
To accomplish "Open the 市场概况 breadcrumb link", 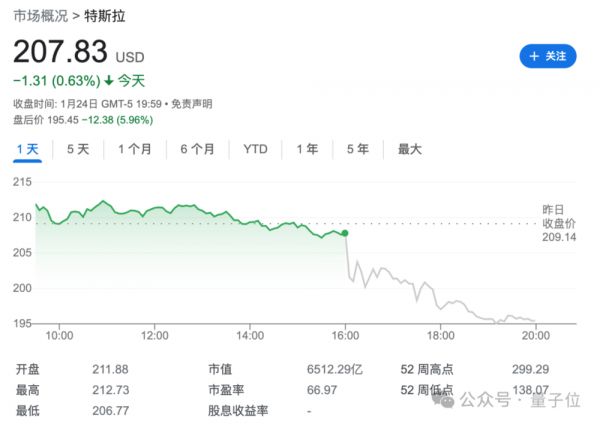I will click(40, 17).
